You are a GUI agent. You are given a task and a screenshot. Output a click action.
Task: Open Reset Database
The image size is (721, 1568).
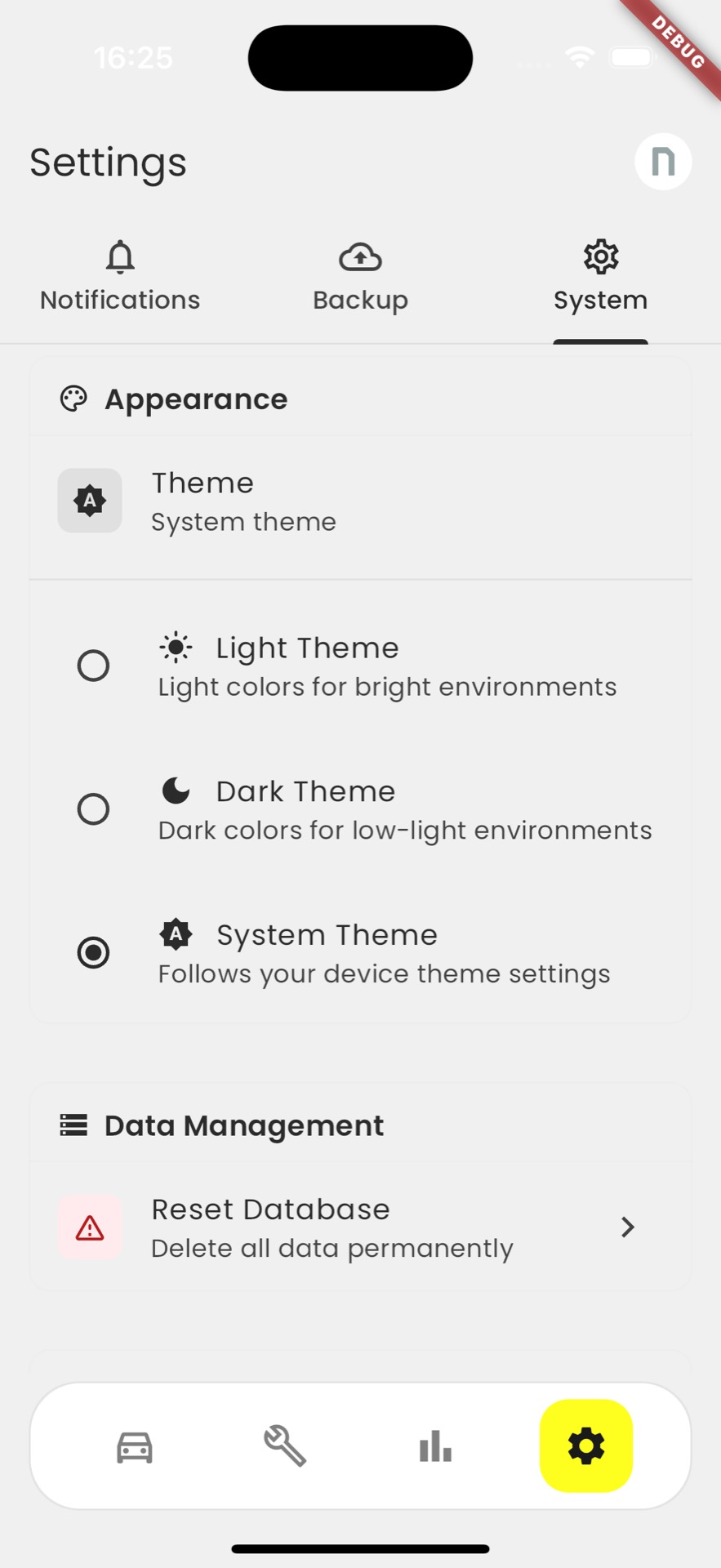[x=360, y=1227]
